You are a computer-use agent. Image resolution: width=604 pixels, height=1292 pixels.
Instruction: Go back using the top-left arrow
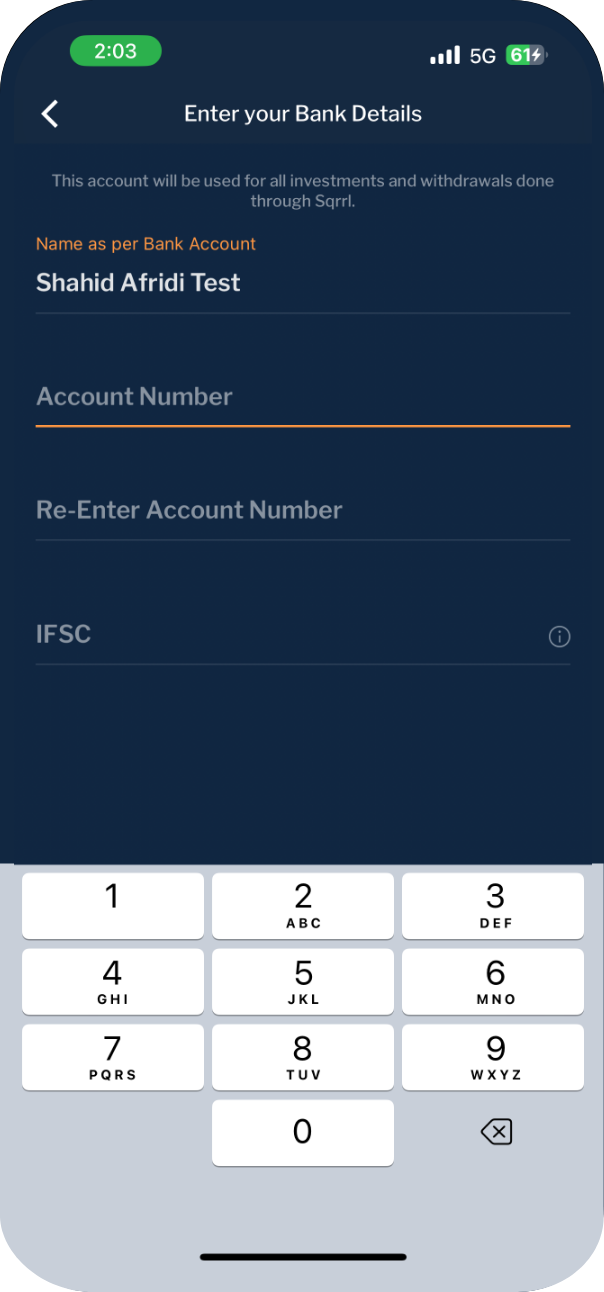point(50,114)
